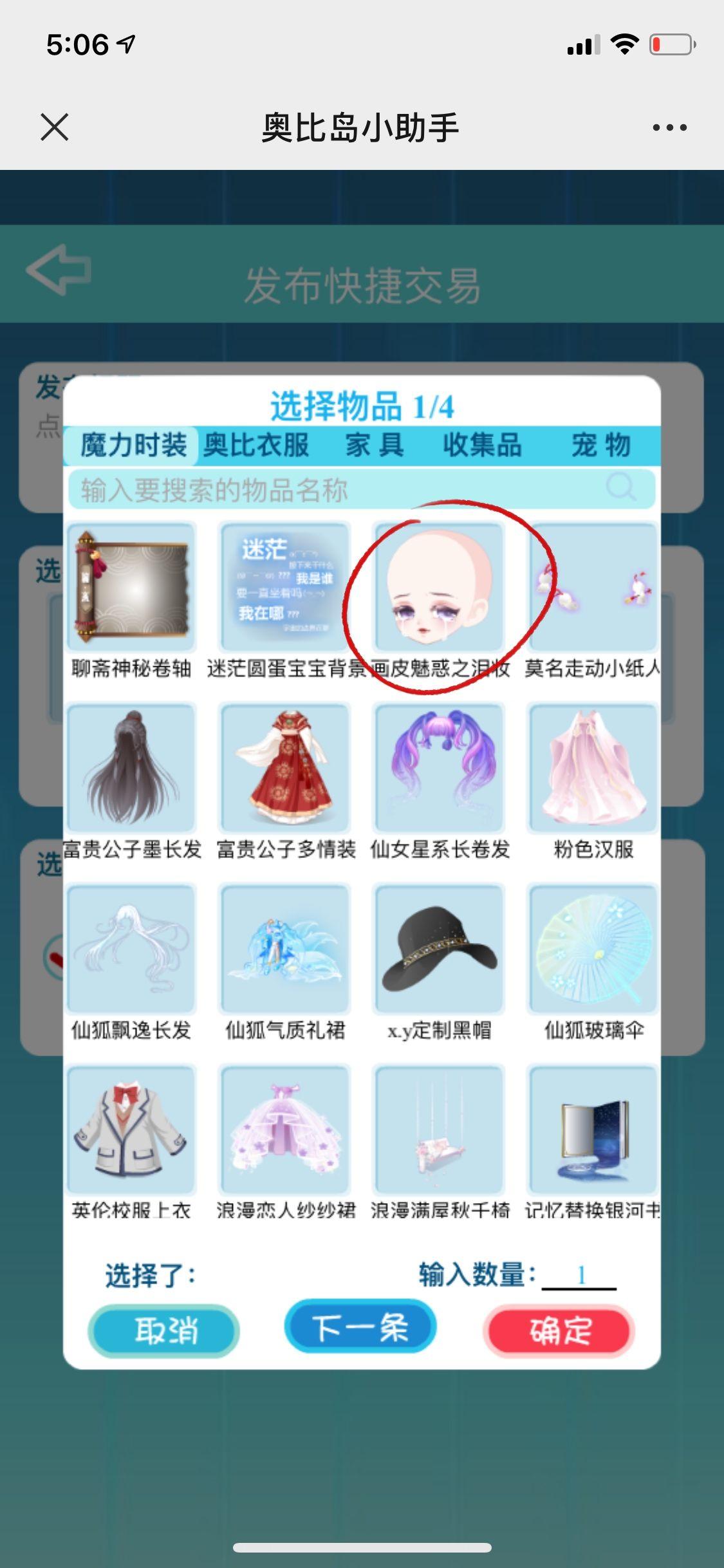The width and height of the screenshot is (724, 1568).
Task: Open the three-dot more menu
Action: pos(669,127)
